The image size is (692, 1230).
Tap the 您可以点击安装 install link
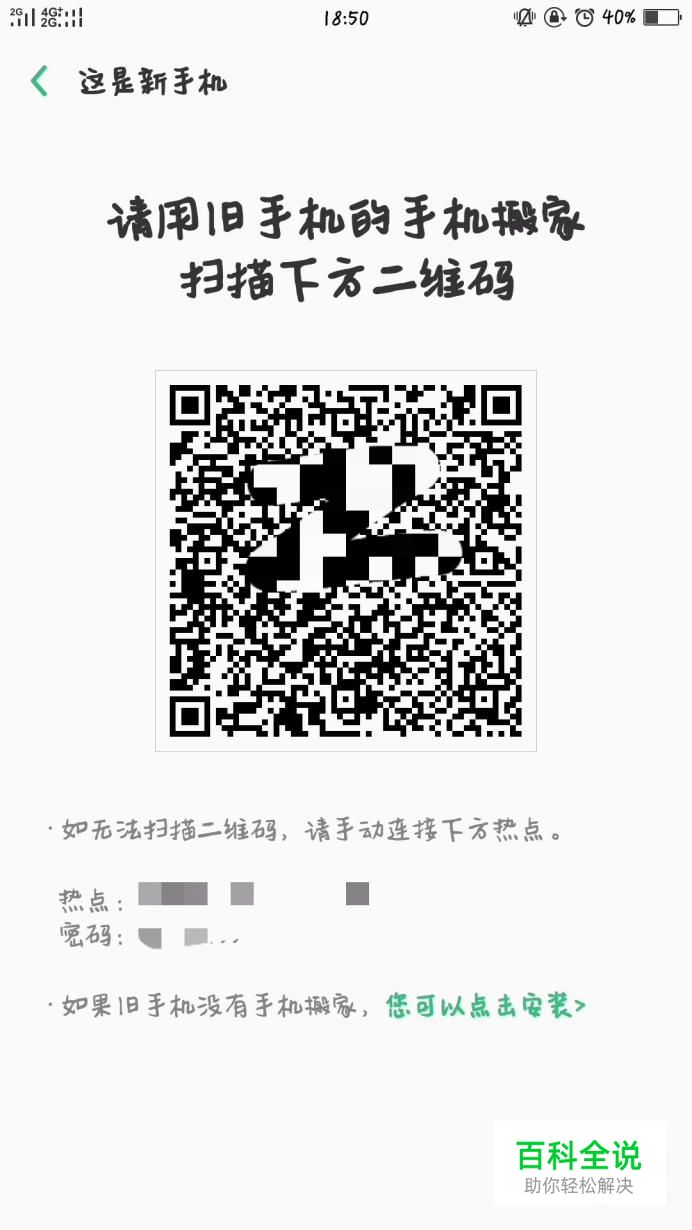click(486, 1005)
